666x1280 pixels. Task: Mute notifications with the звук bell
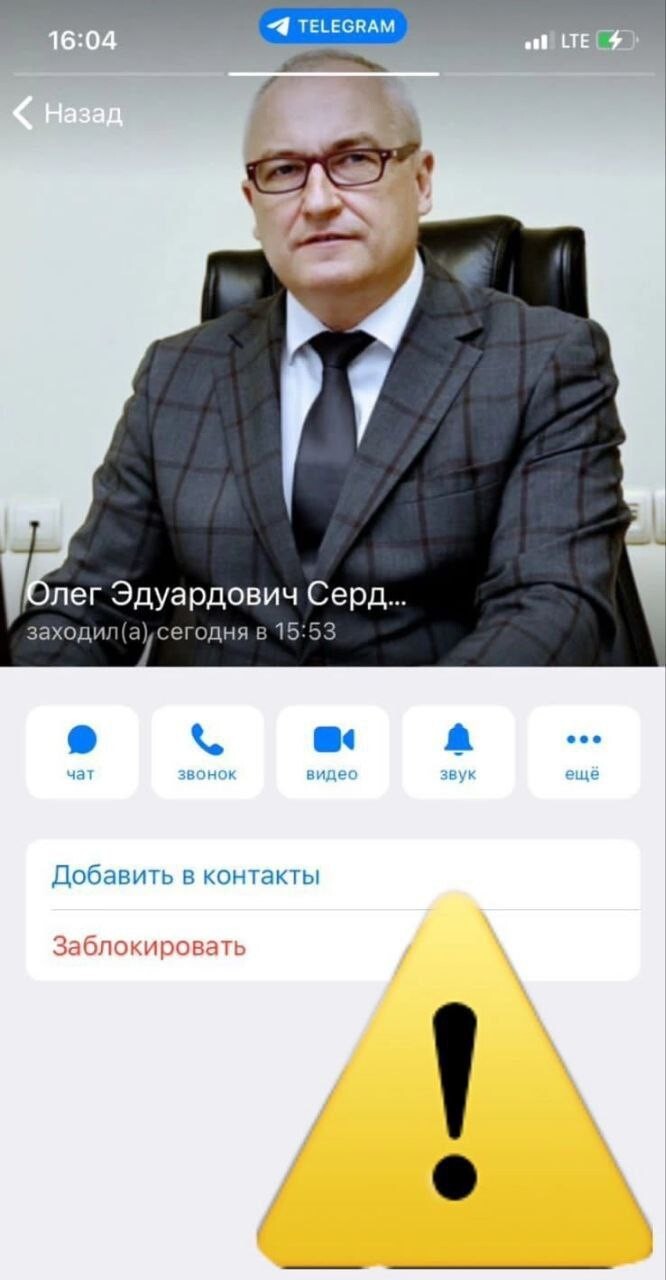click(458, 752)
